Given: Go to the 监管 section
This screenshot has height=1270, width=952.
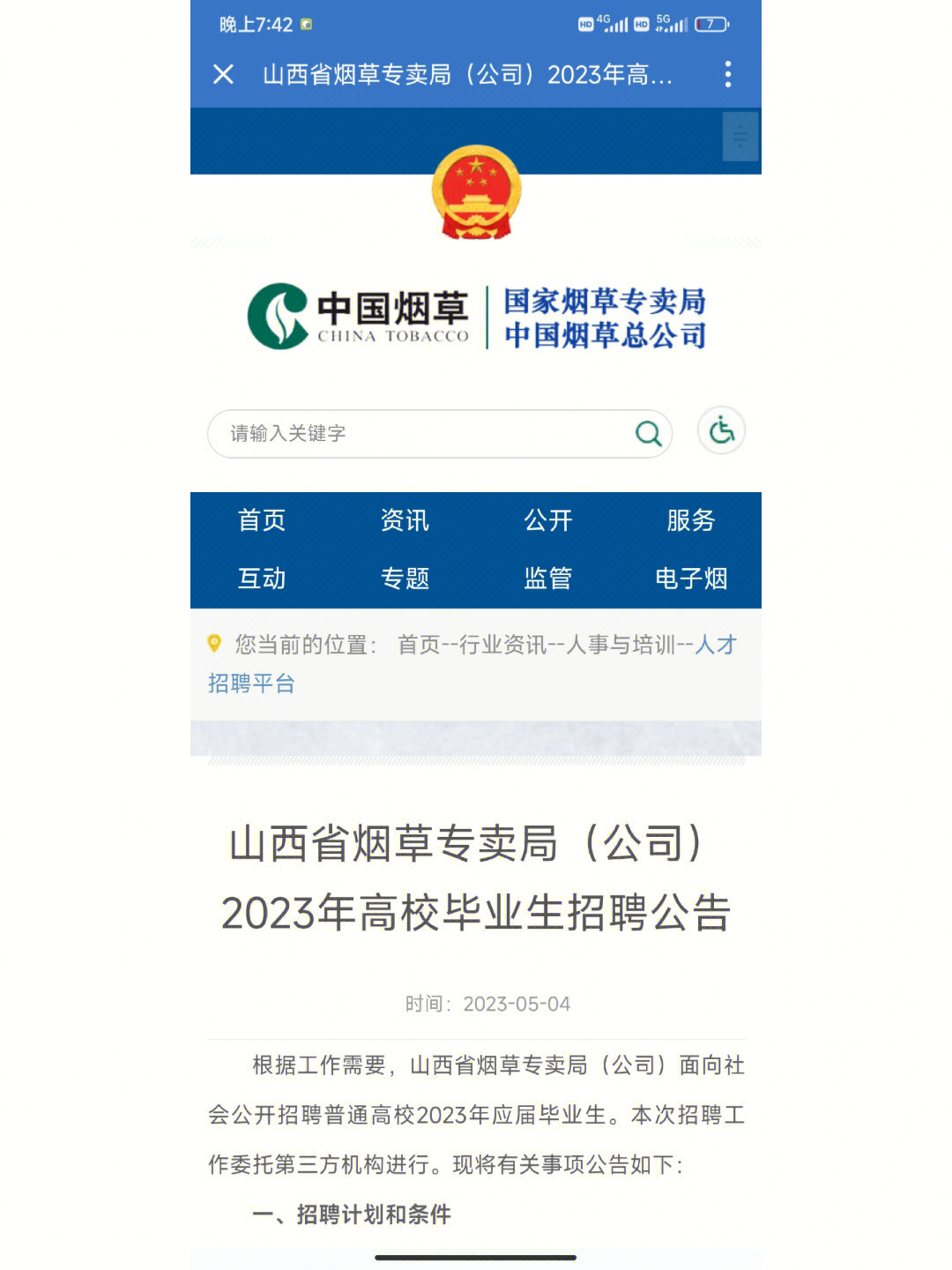Looking at the screenshot, I should click(547, 579).
